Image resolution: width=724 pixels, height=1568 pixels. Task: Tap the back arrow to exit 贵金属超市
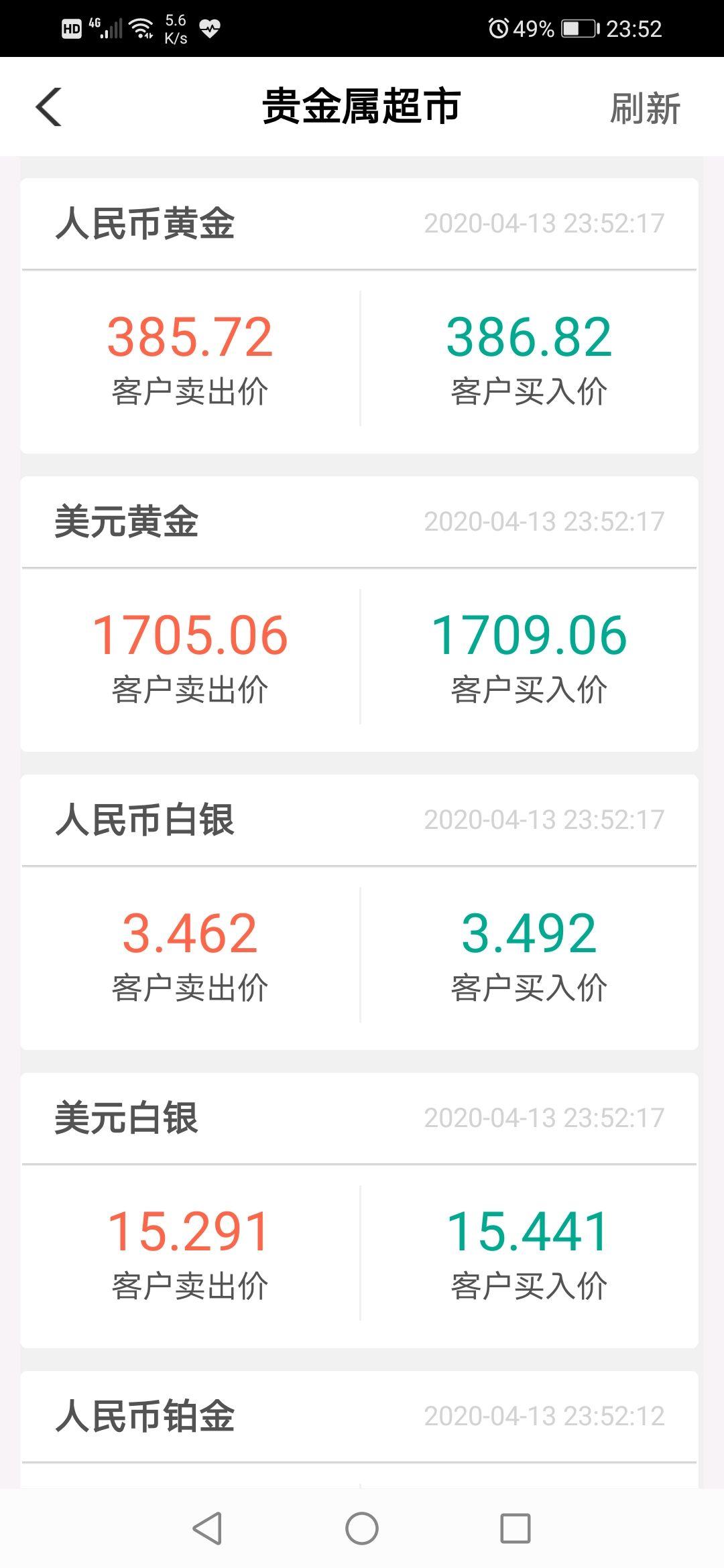click(48, 107)
